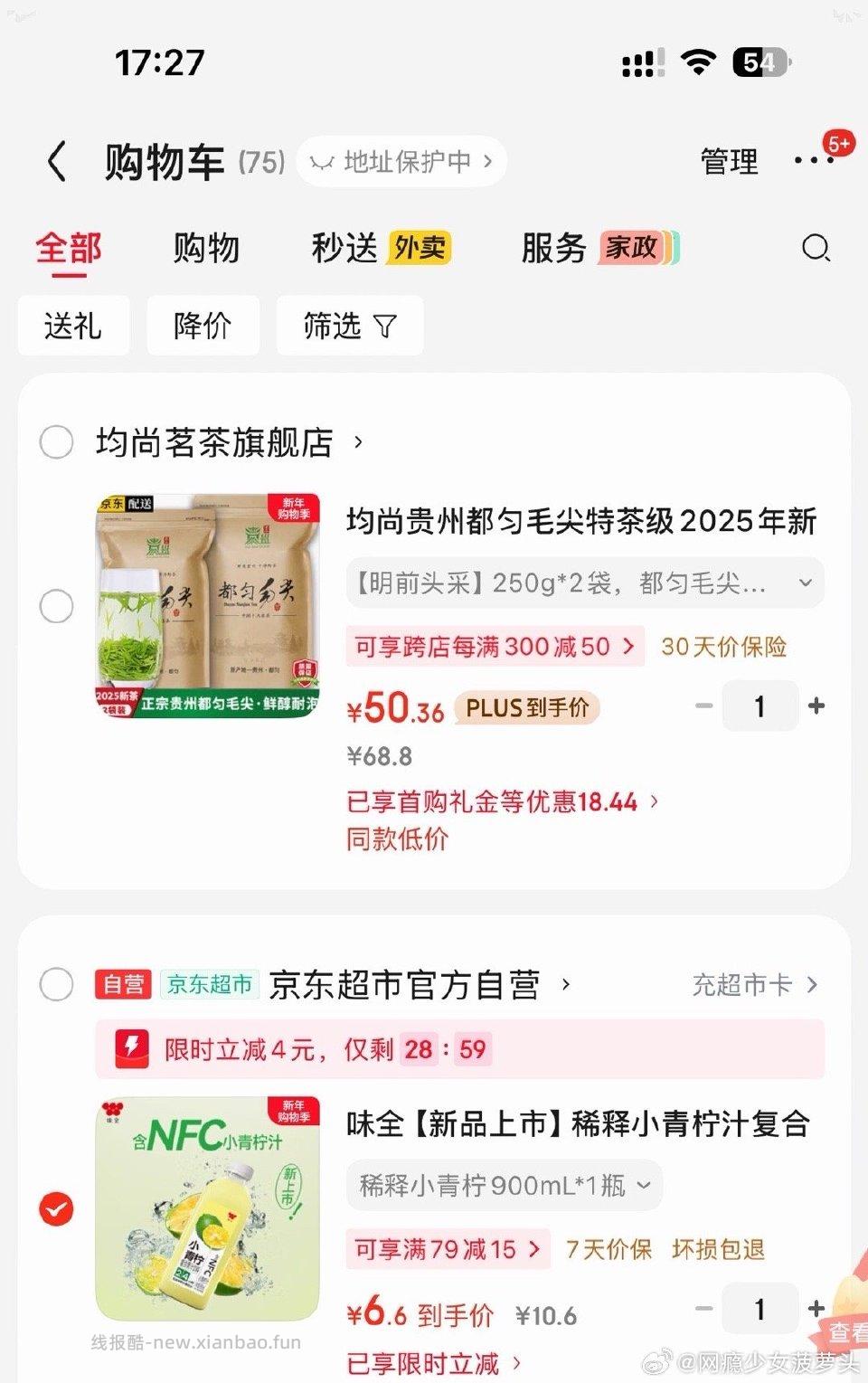The width and height of the screenshot is (868, 1383).
Task: Tap the red 自营 badge
Action: (123, 985)
